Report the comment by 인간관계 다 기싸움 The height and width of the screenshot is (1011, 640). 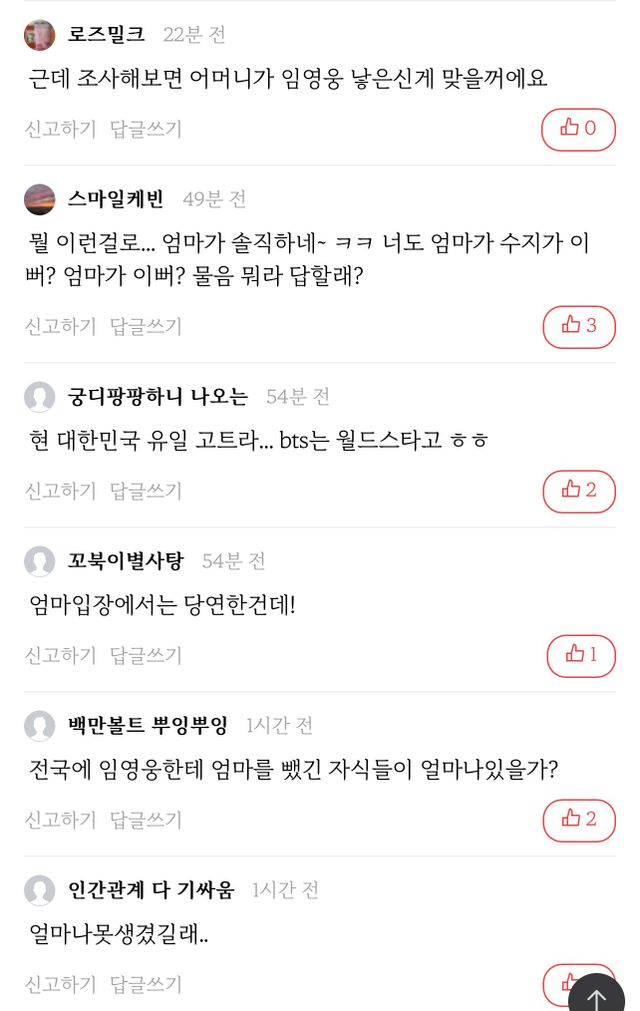tap(60, 984)
